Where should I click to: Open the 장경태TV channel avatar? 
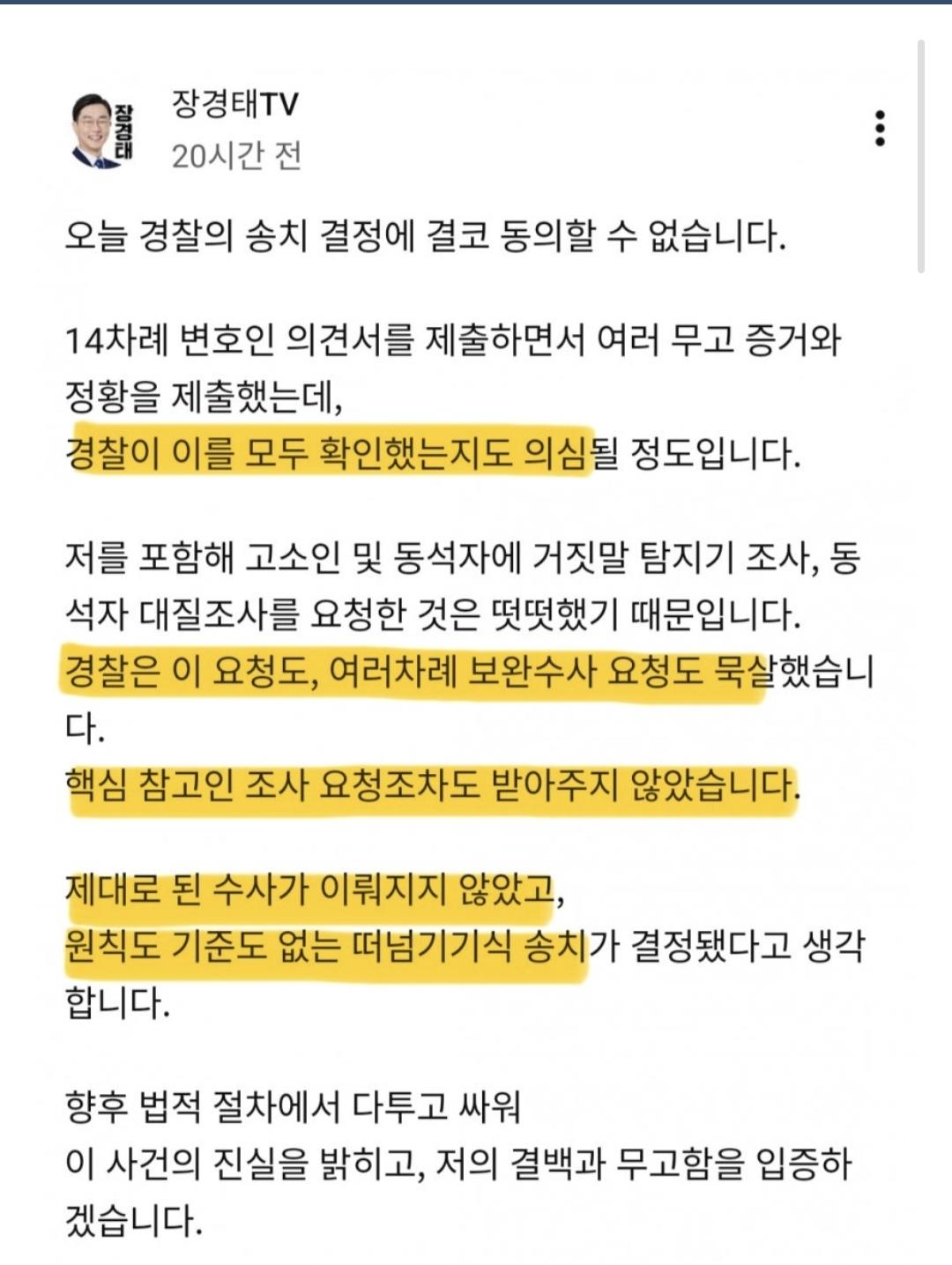tap(101, 130)
